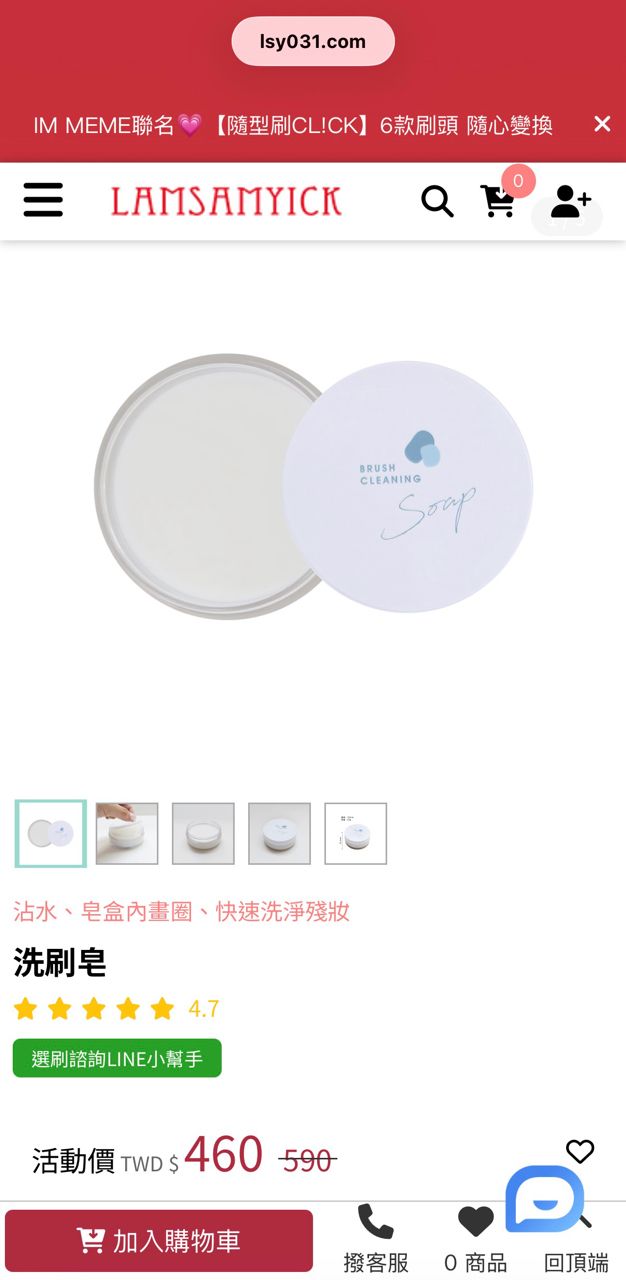The width and height of the screenshot is (626, 1280).
Task: Open the chat bubble widget
Action: coord(545,1197)
